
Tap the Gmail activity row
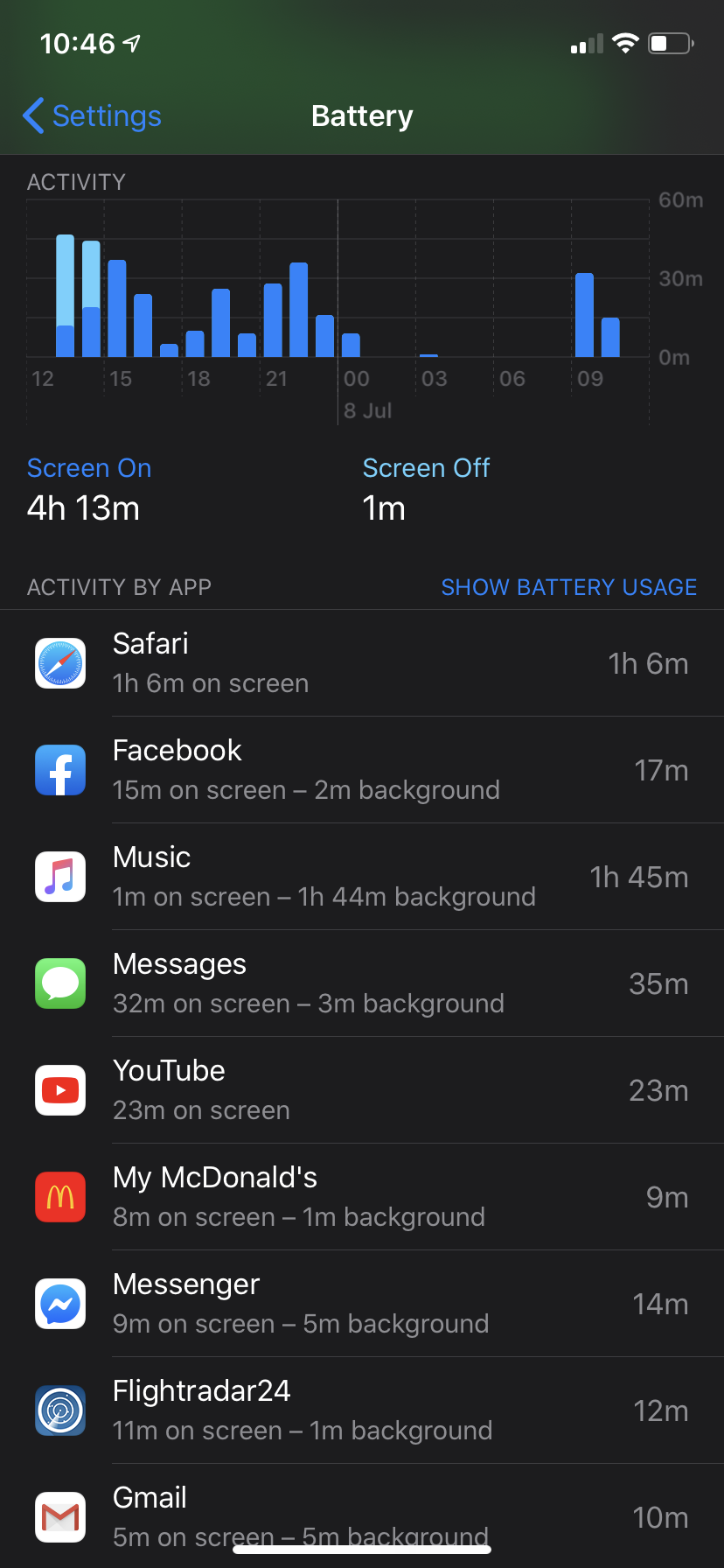[362, 1516]
